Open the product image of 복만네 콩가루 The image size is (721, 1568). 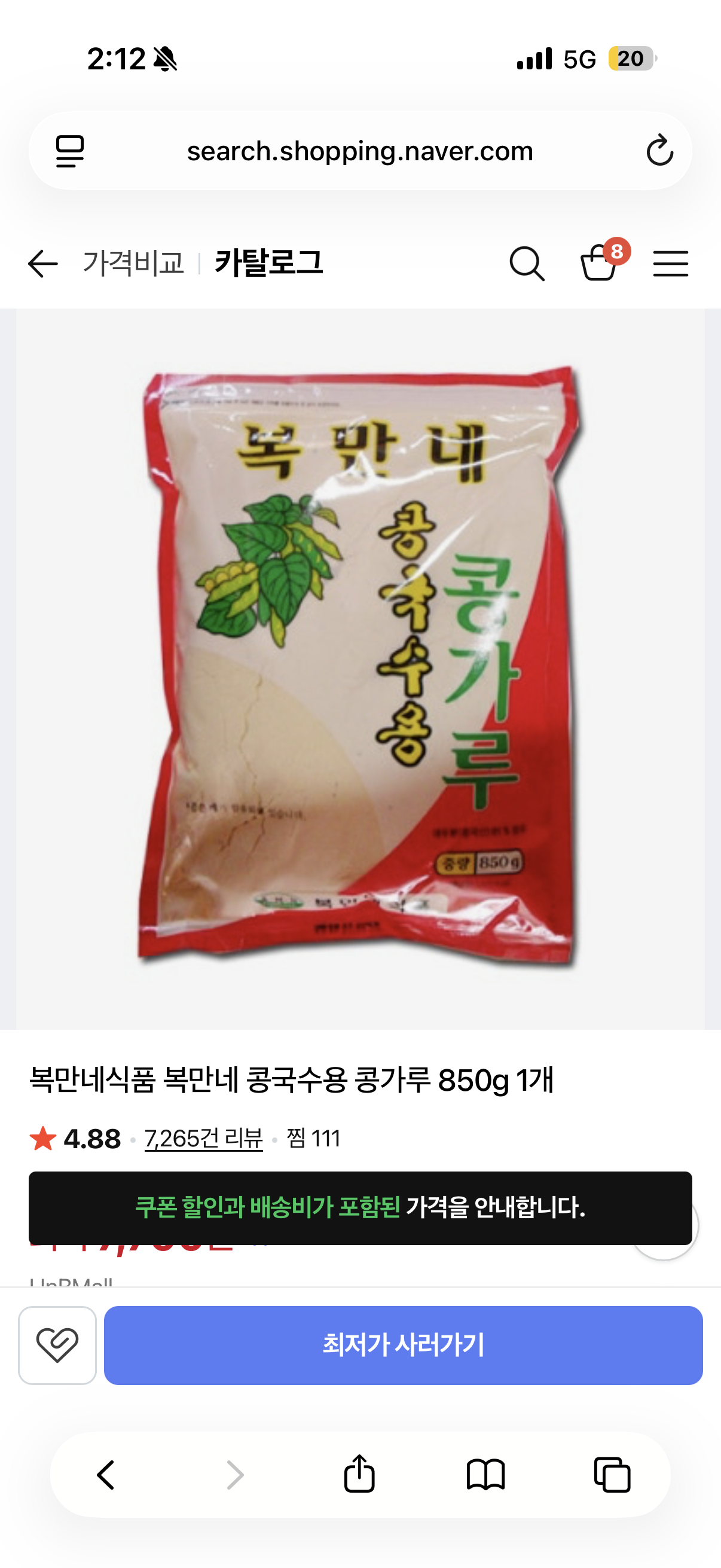tap(360, 669)
